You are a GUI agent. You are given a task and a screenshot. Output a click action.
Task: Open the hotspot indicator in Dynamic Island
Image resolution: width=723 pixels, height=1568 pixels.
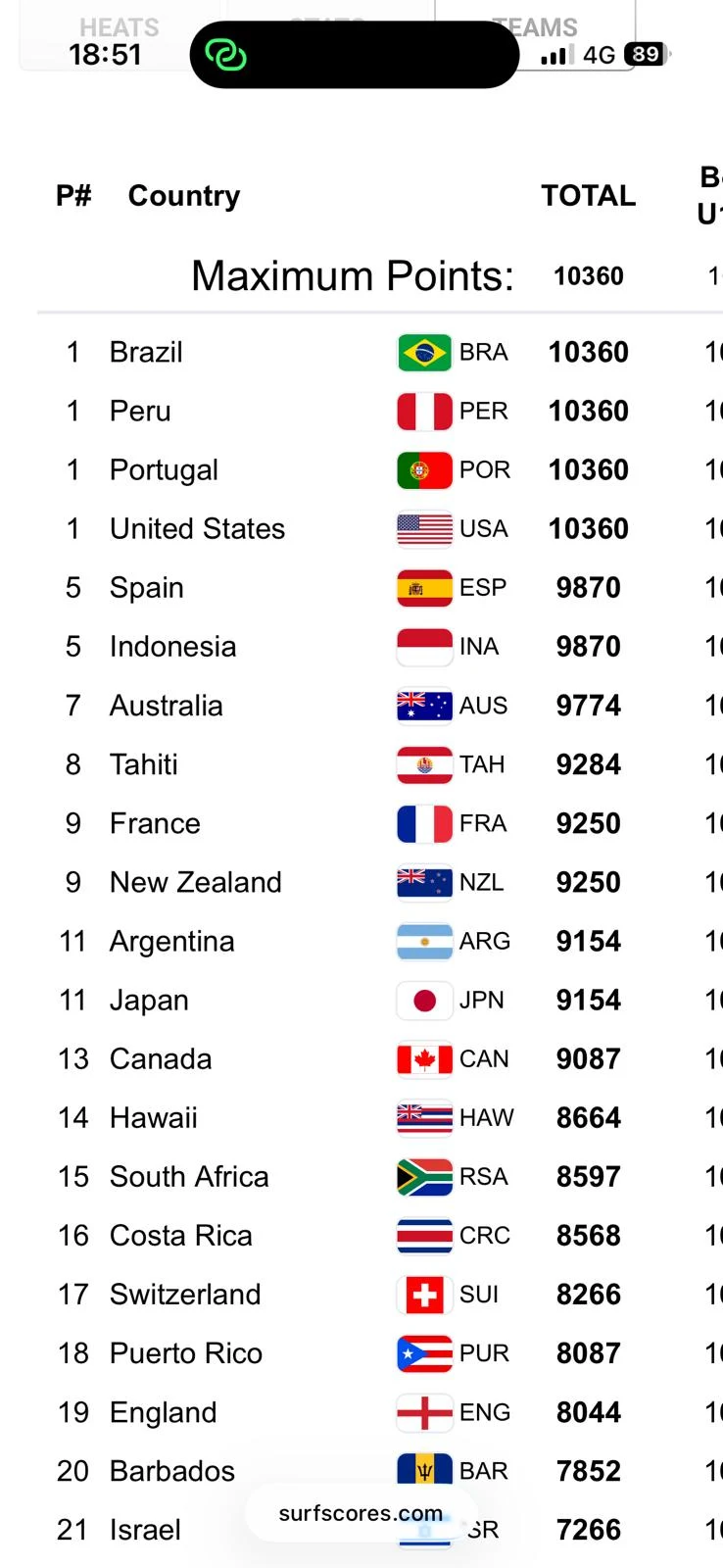pos(226,55)
